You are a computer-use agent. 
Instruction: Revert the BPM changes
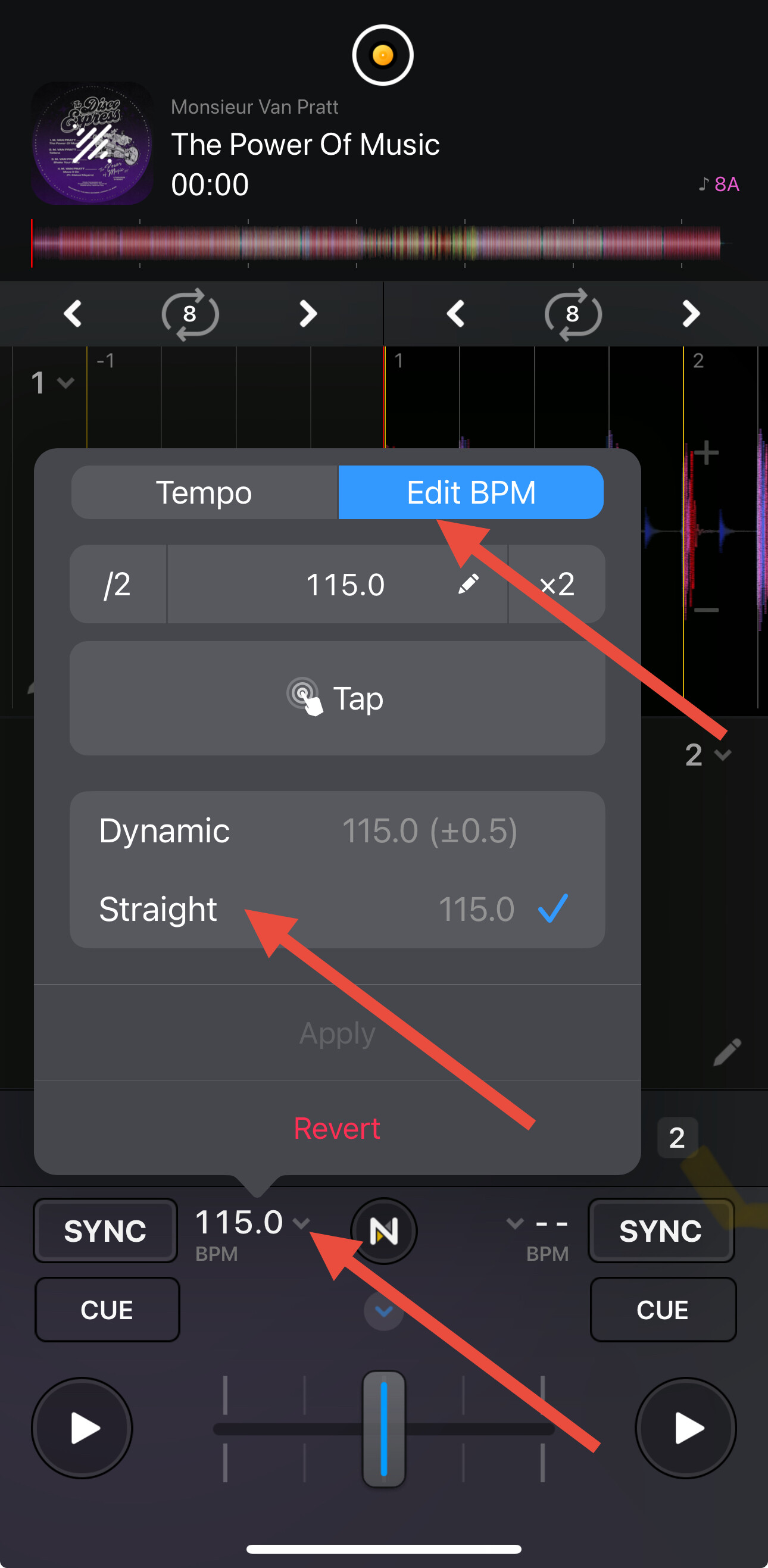pyautogui.click(x=338, y=1128)
